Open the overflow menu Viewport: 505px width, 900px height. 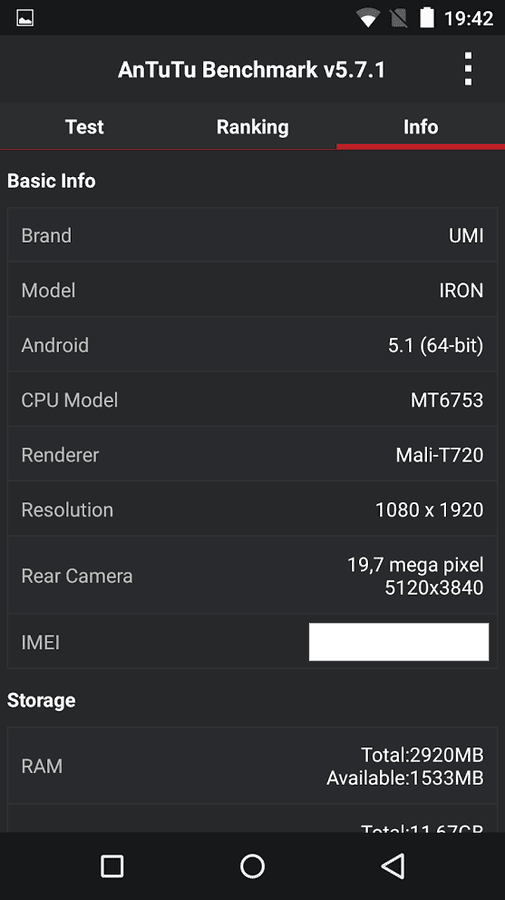point(468,69)
